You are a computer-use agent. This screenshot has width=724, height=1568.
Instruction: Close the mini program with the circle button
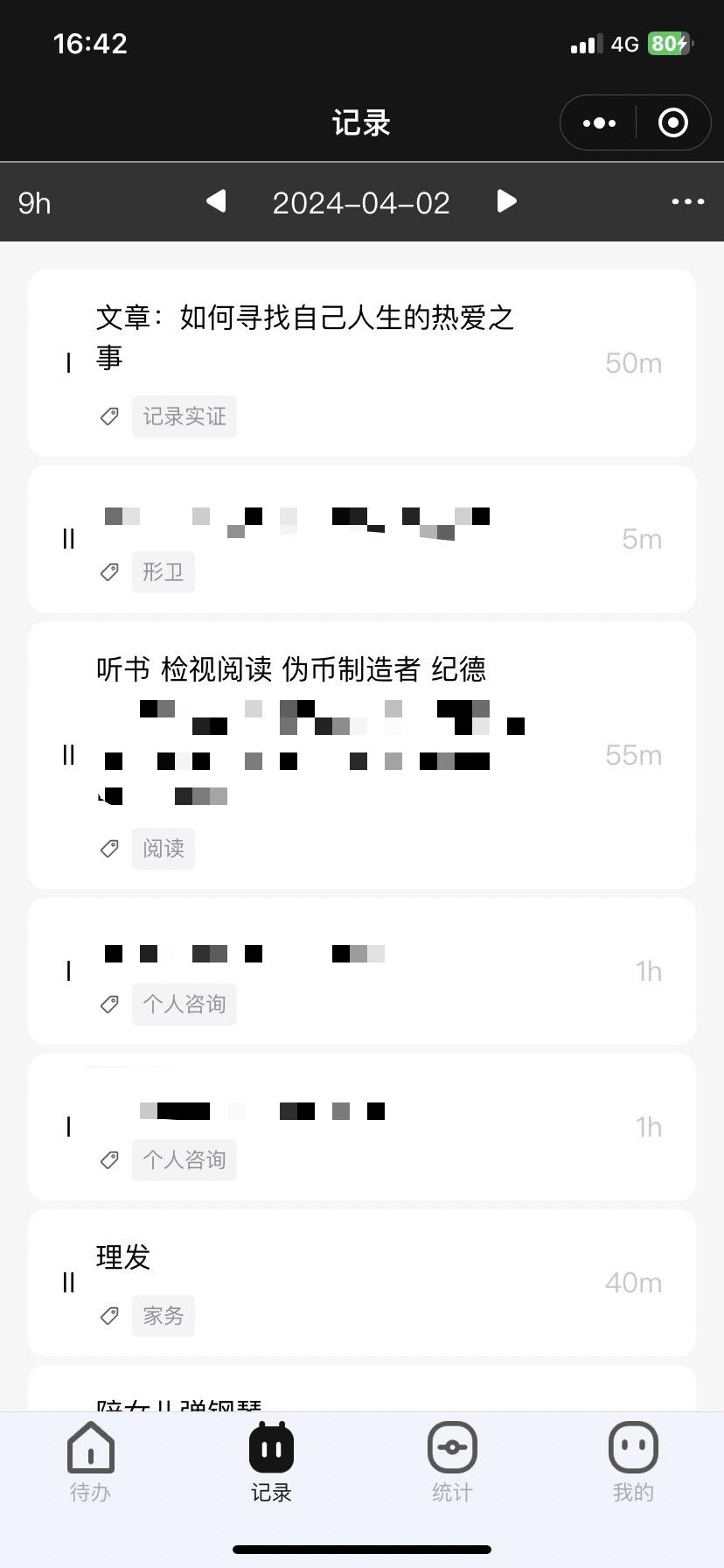(672, 123)
